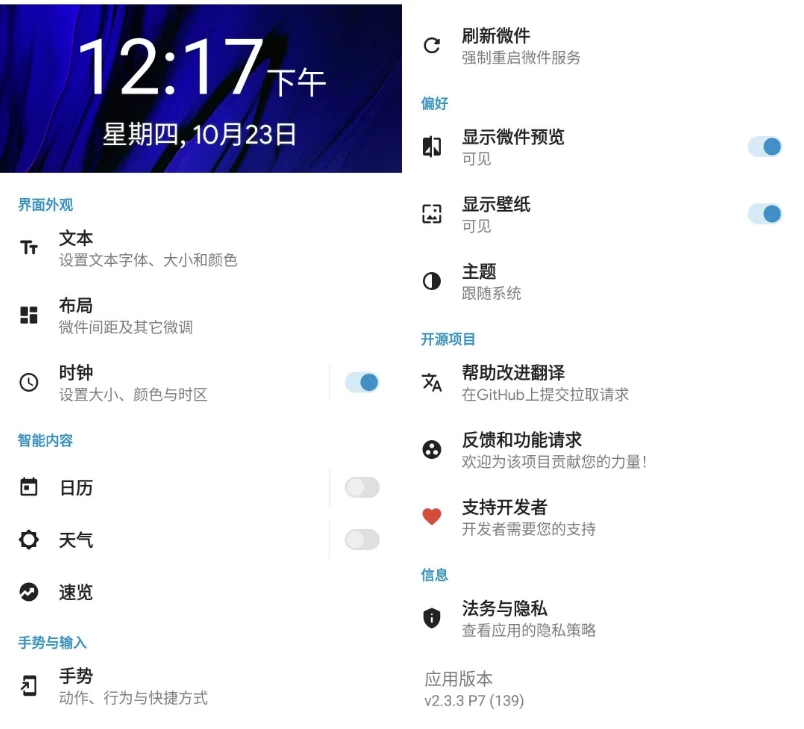804x729 pixels.
Task: Enable the 日历 switch
Action: 362,487
